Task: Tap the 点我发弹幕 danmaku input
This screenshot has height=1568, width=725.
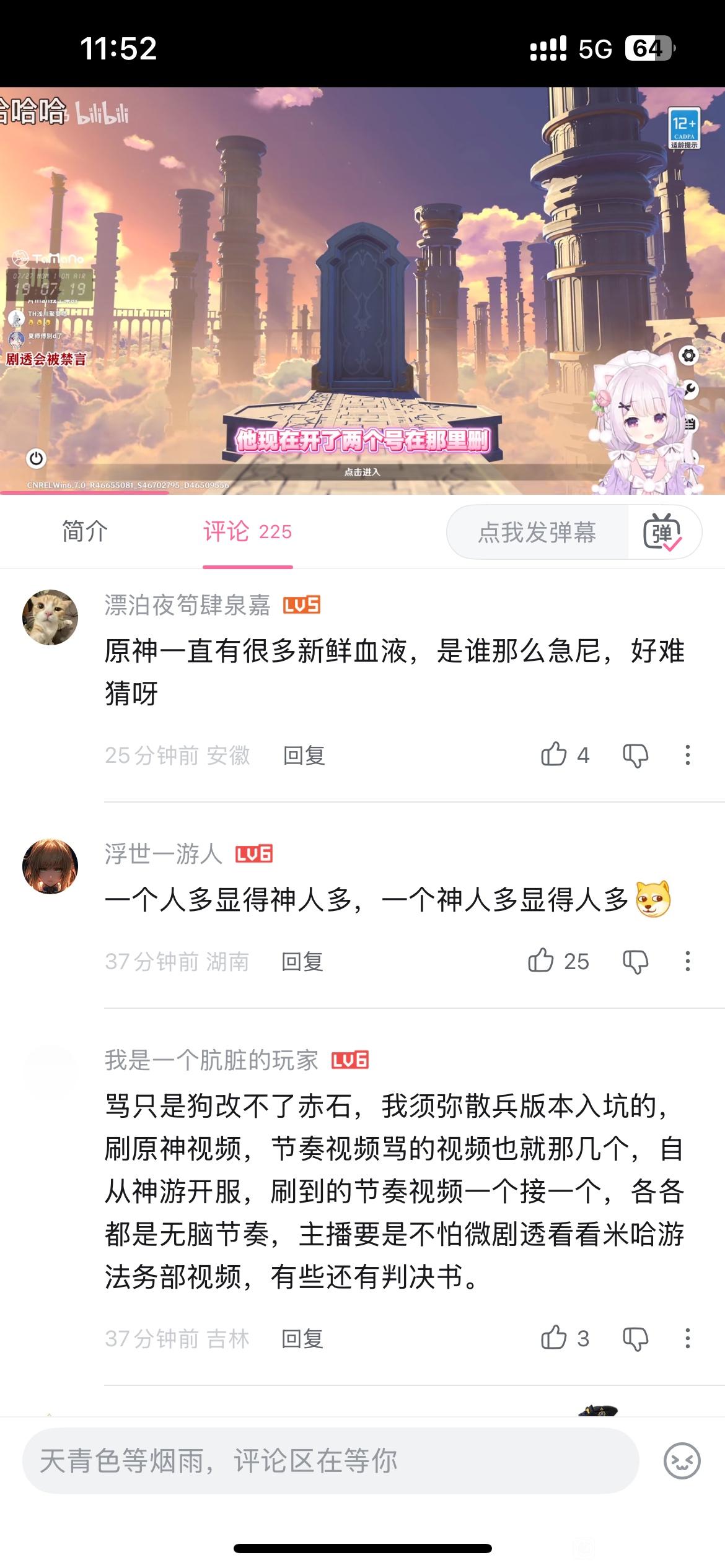Action: point(537,533)
